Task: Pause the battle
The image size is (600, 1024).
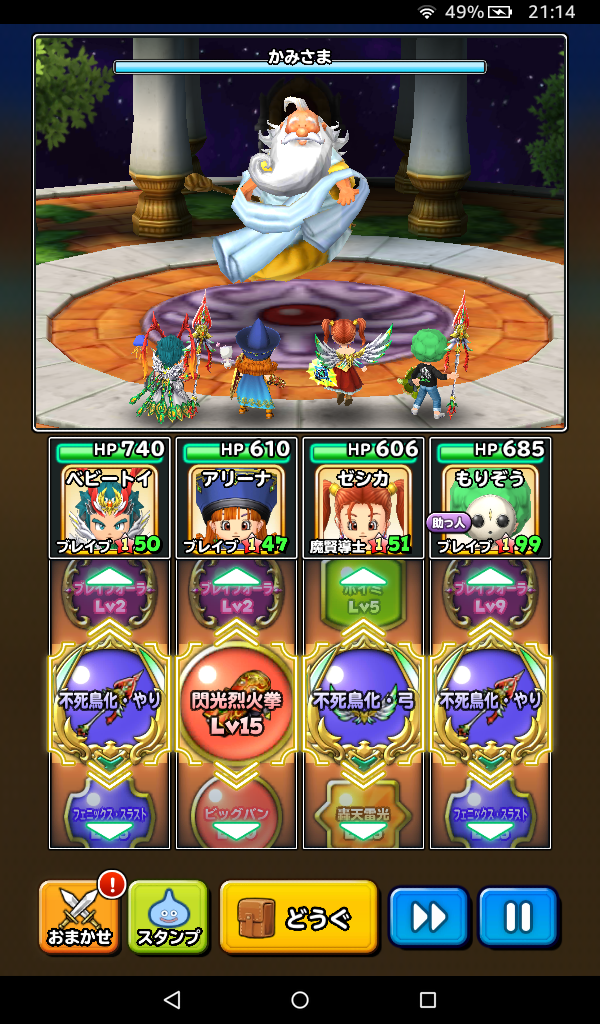Action: pos(517,915)
